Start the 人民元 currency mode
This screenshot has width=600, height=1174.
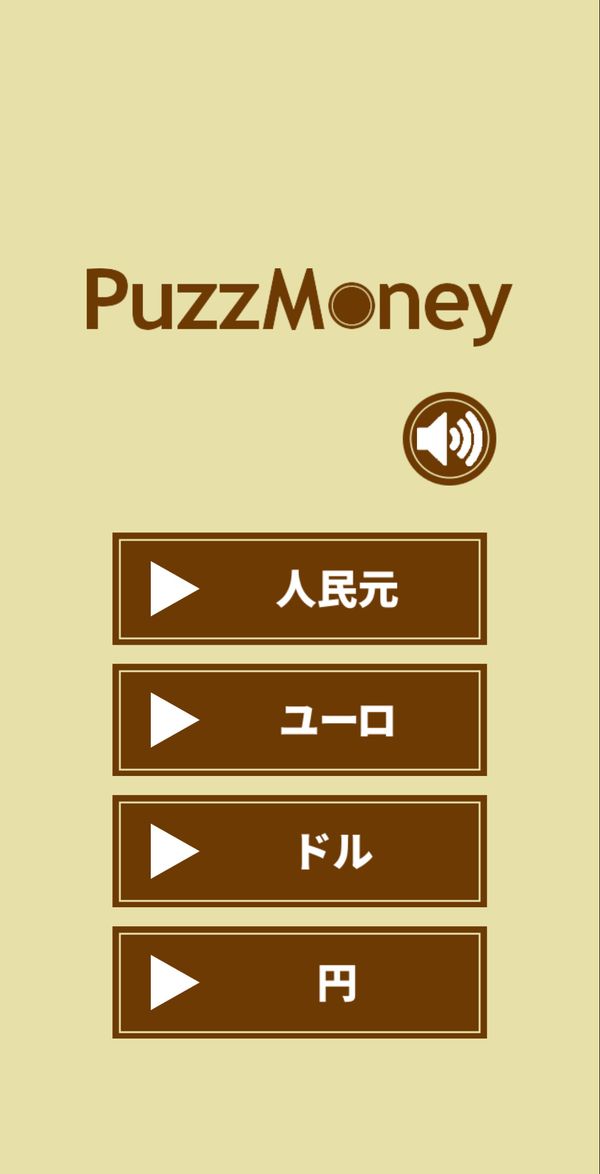(300, 588)
